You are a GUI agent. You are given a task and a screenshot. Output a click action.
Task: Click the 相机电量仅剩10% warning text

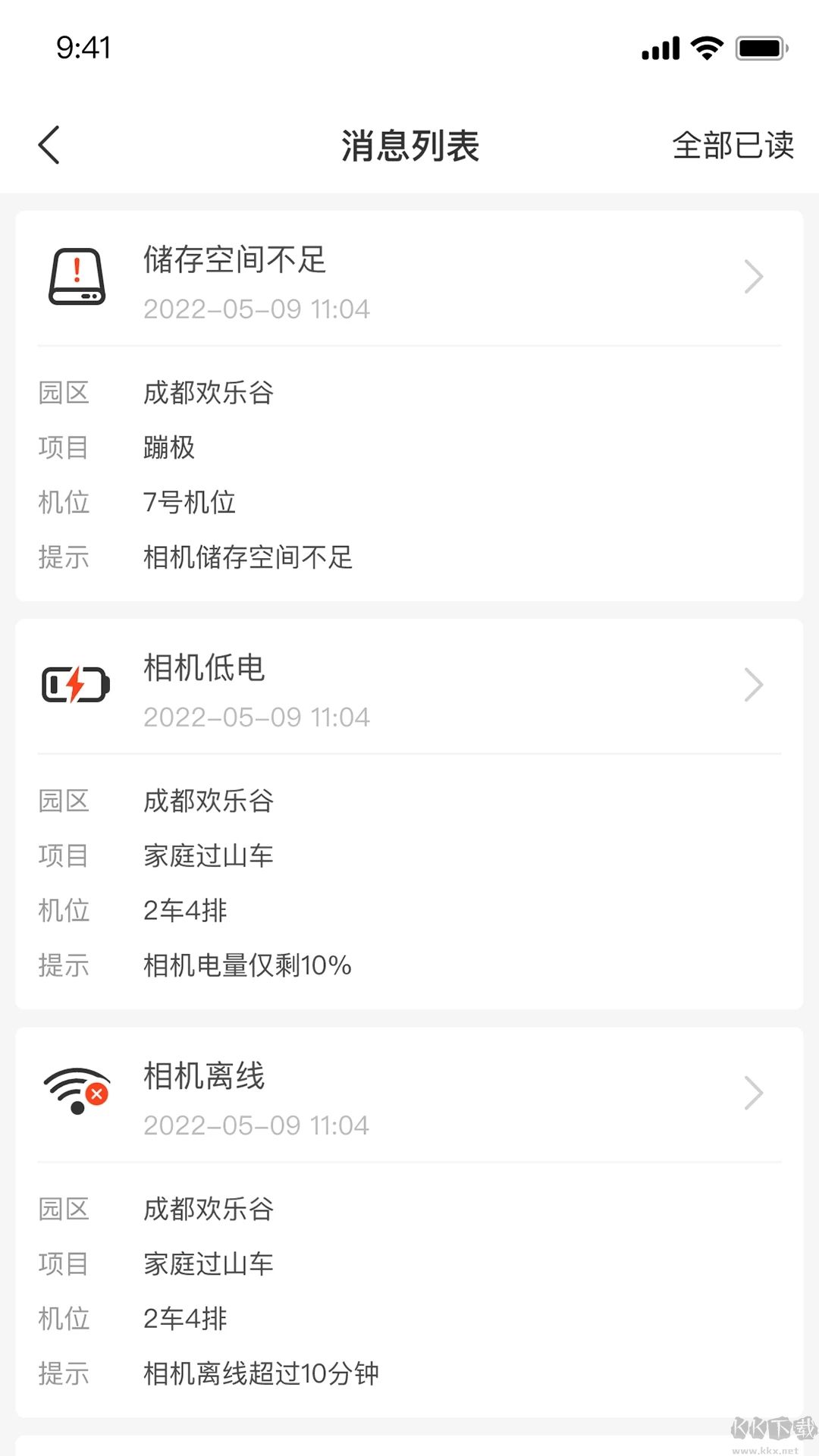coord(246,965)
